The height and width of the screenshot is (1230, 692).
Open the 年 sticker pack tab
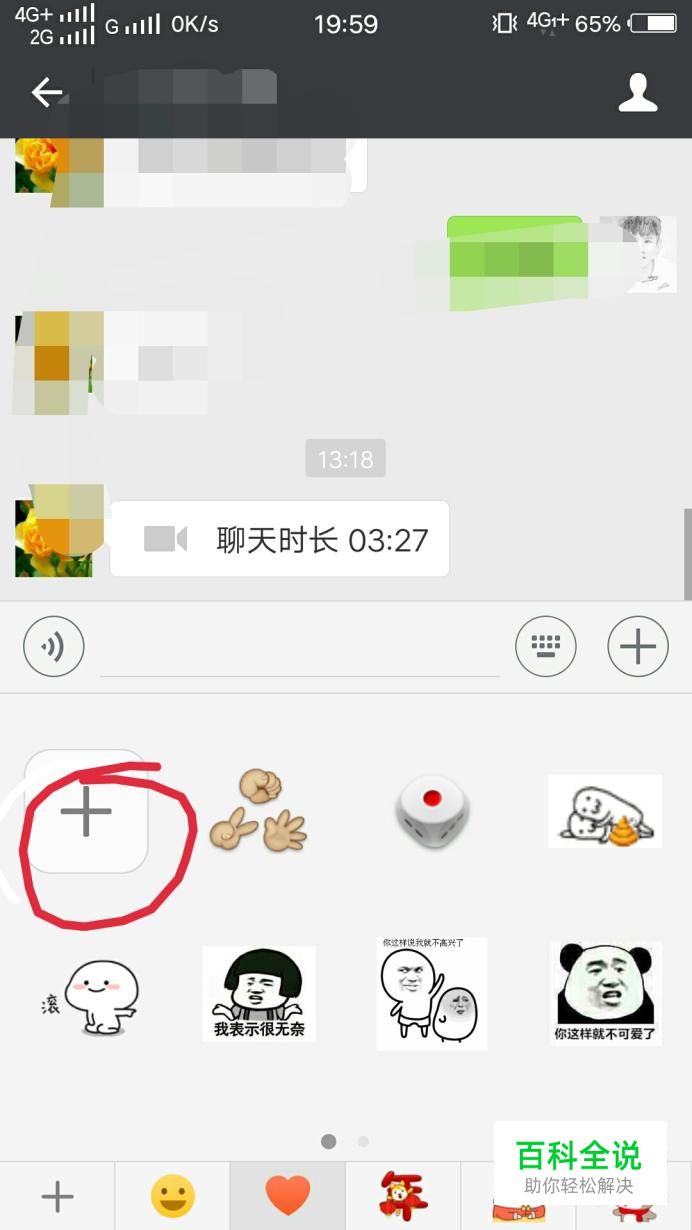(x=403, y=1196)
